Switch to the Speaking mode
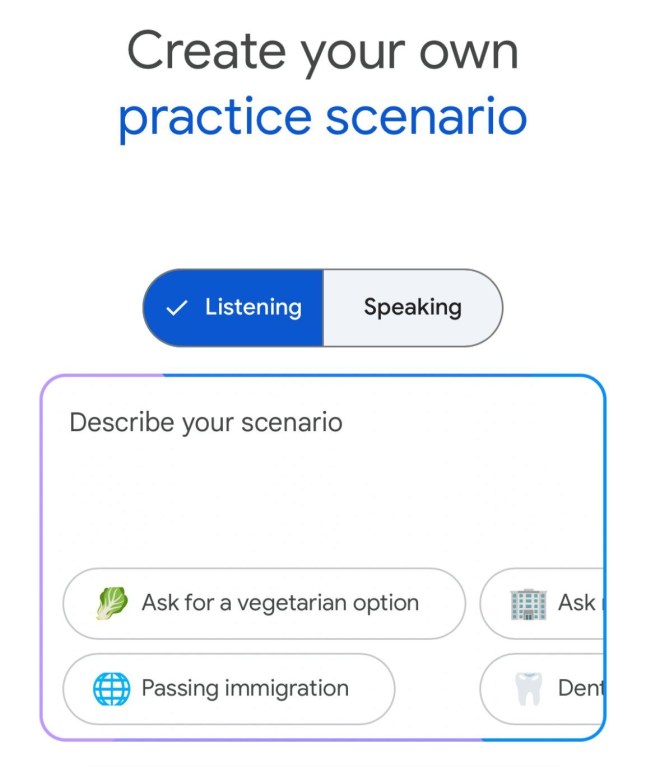Viewport: 646px width, 767px height. [412, 308]
